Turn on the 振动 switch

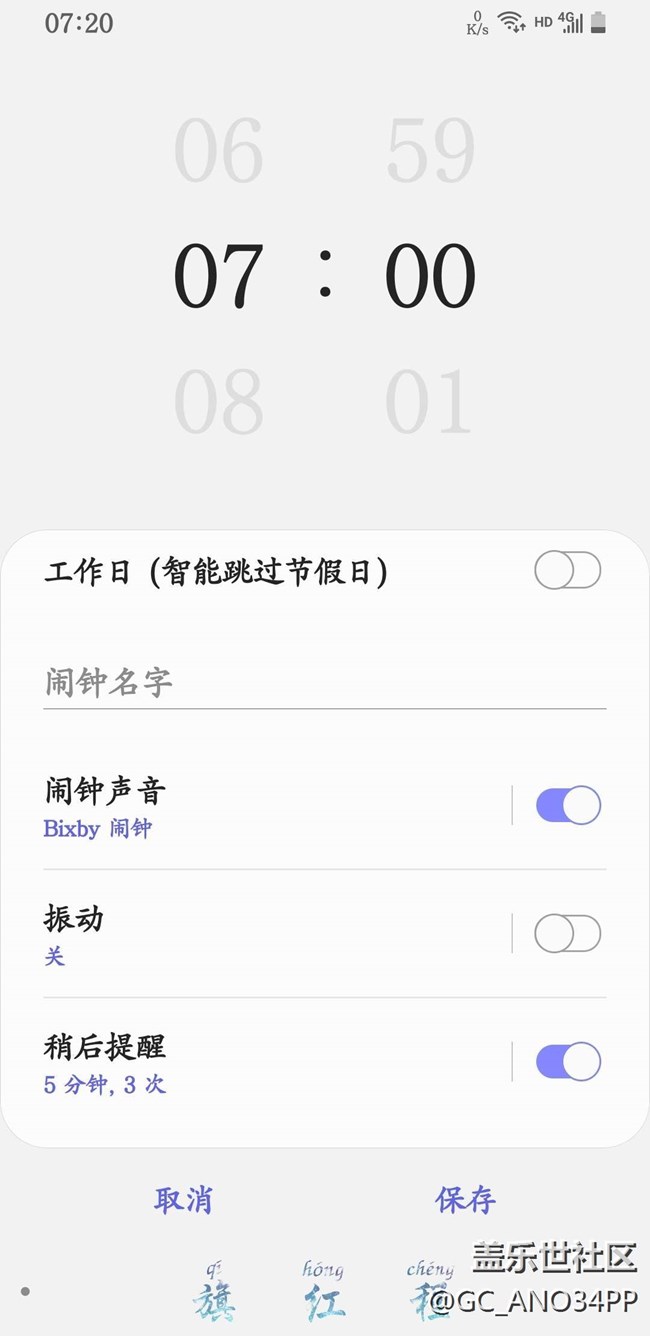(x=567, y=934)
